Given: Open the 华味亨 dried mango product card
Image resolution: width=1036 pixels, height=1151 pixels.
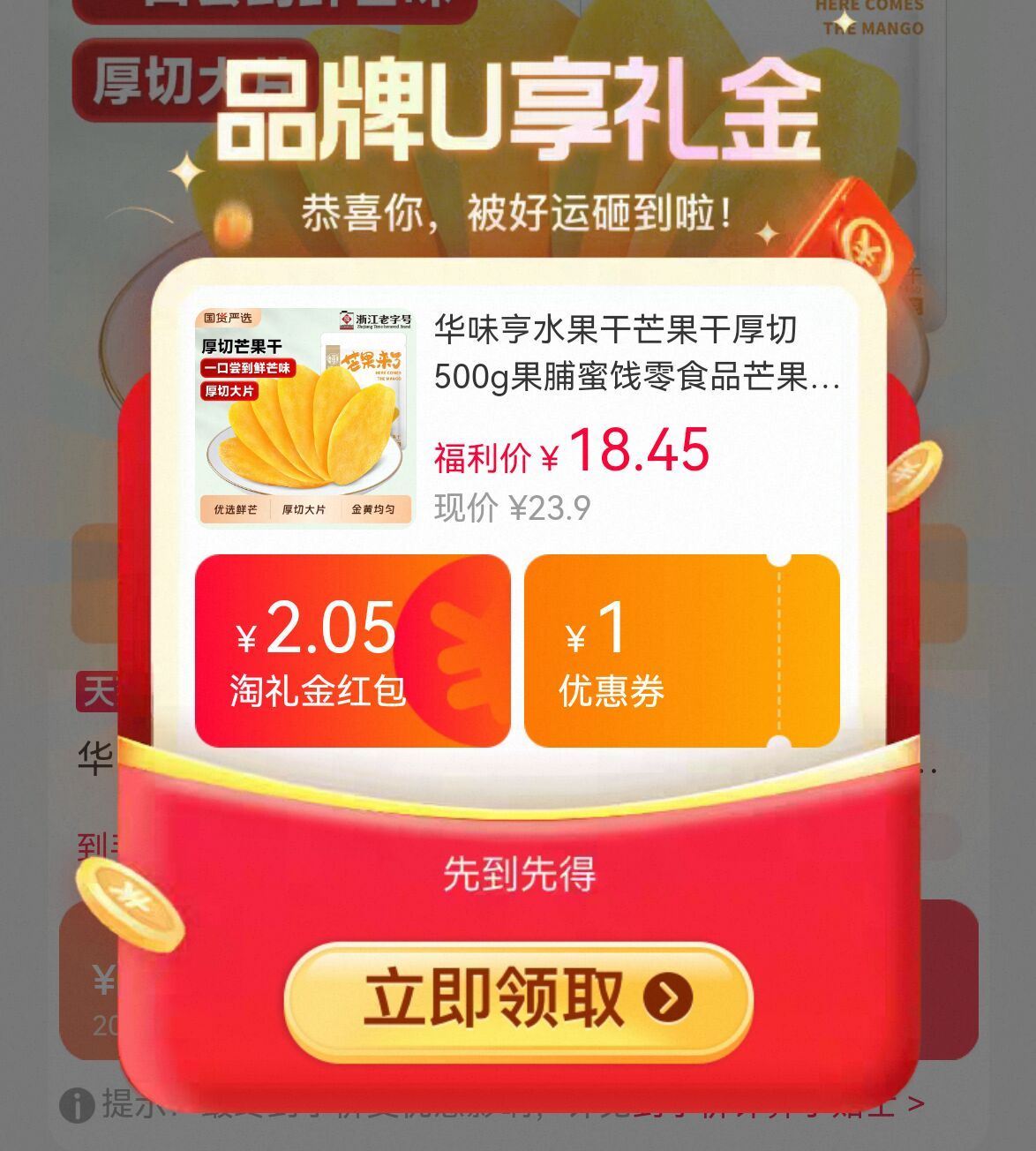Looking at the screenshot, I should point(517,415).
